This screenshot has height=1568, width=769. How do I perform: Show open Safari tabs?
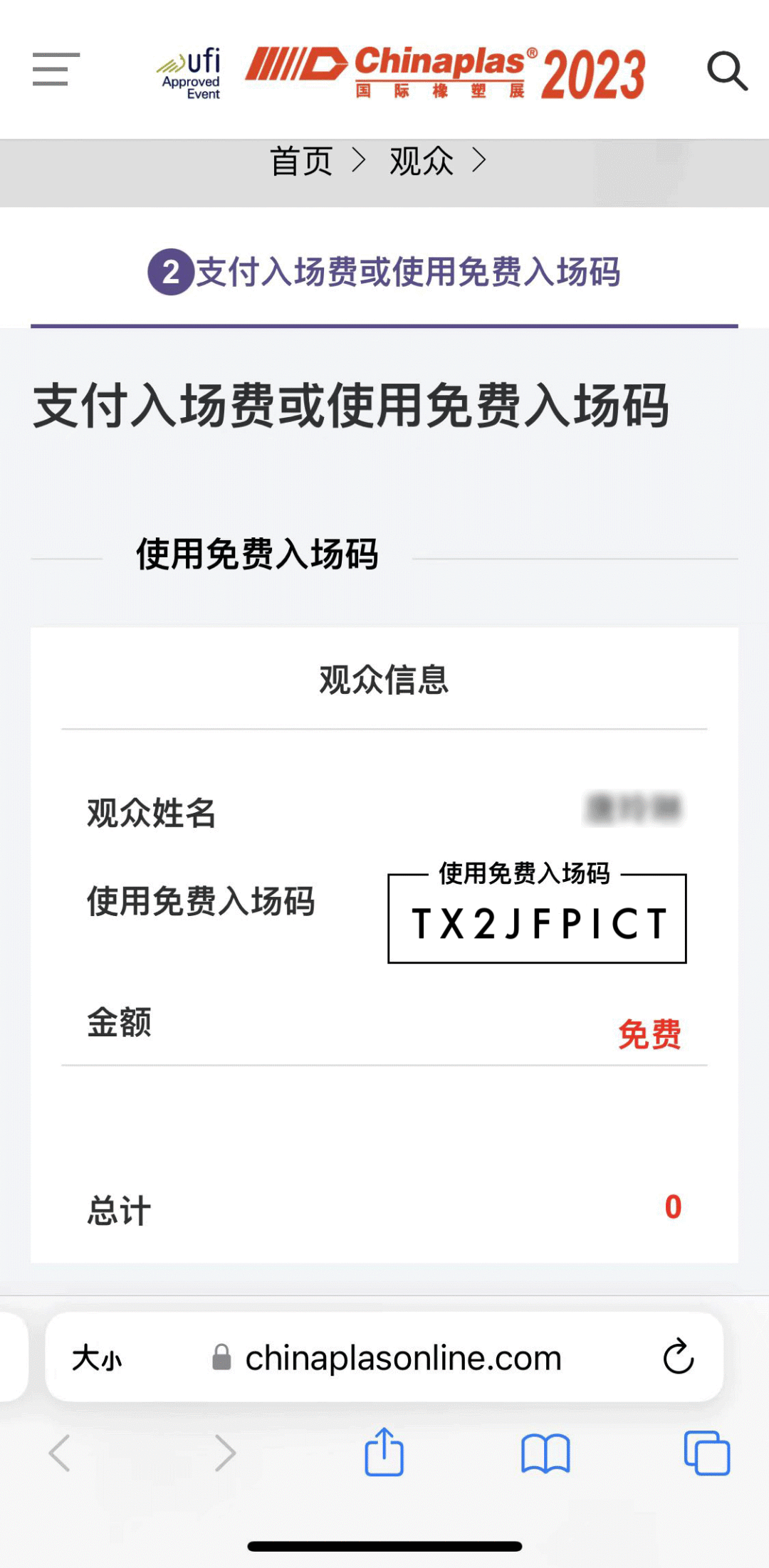click(706, 1453)
